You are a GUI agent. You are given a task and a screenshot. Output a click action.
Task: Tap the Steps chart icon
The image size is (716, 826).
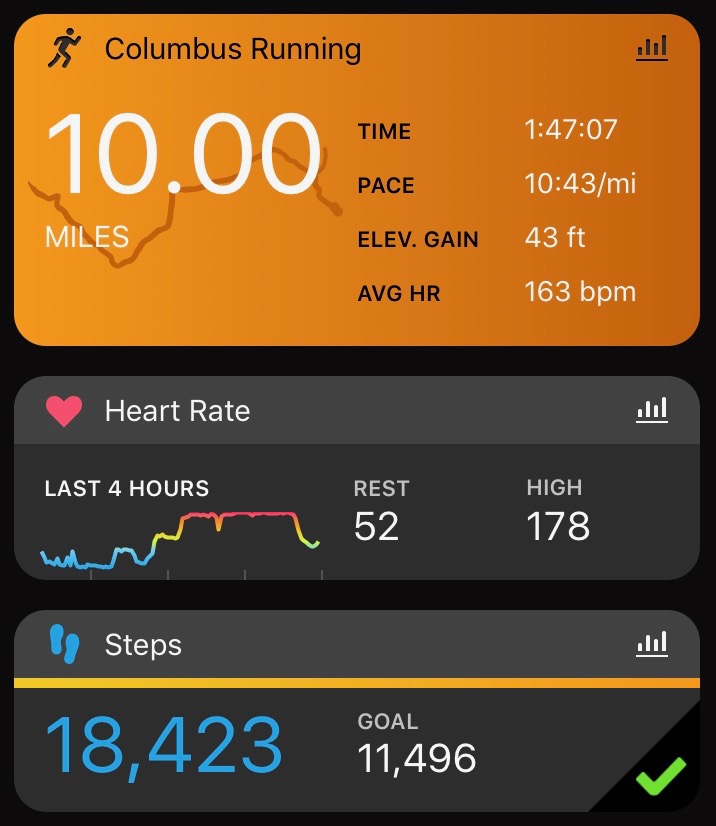(652, 644)
